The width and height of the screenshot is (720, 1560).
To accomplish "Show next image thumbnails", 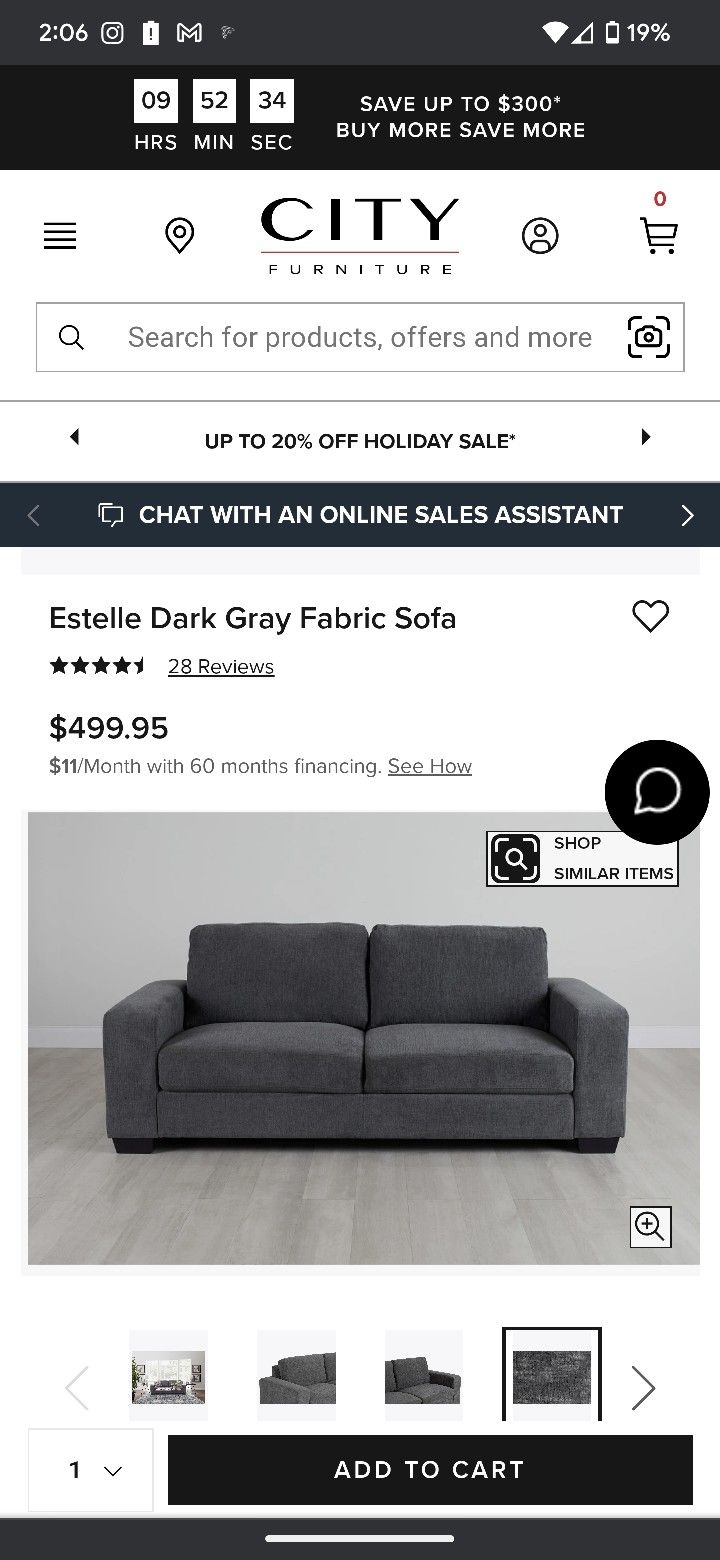I will pyautogui.click(x=643, y=1388).
